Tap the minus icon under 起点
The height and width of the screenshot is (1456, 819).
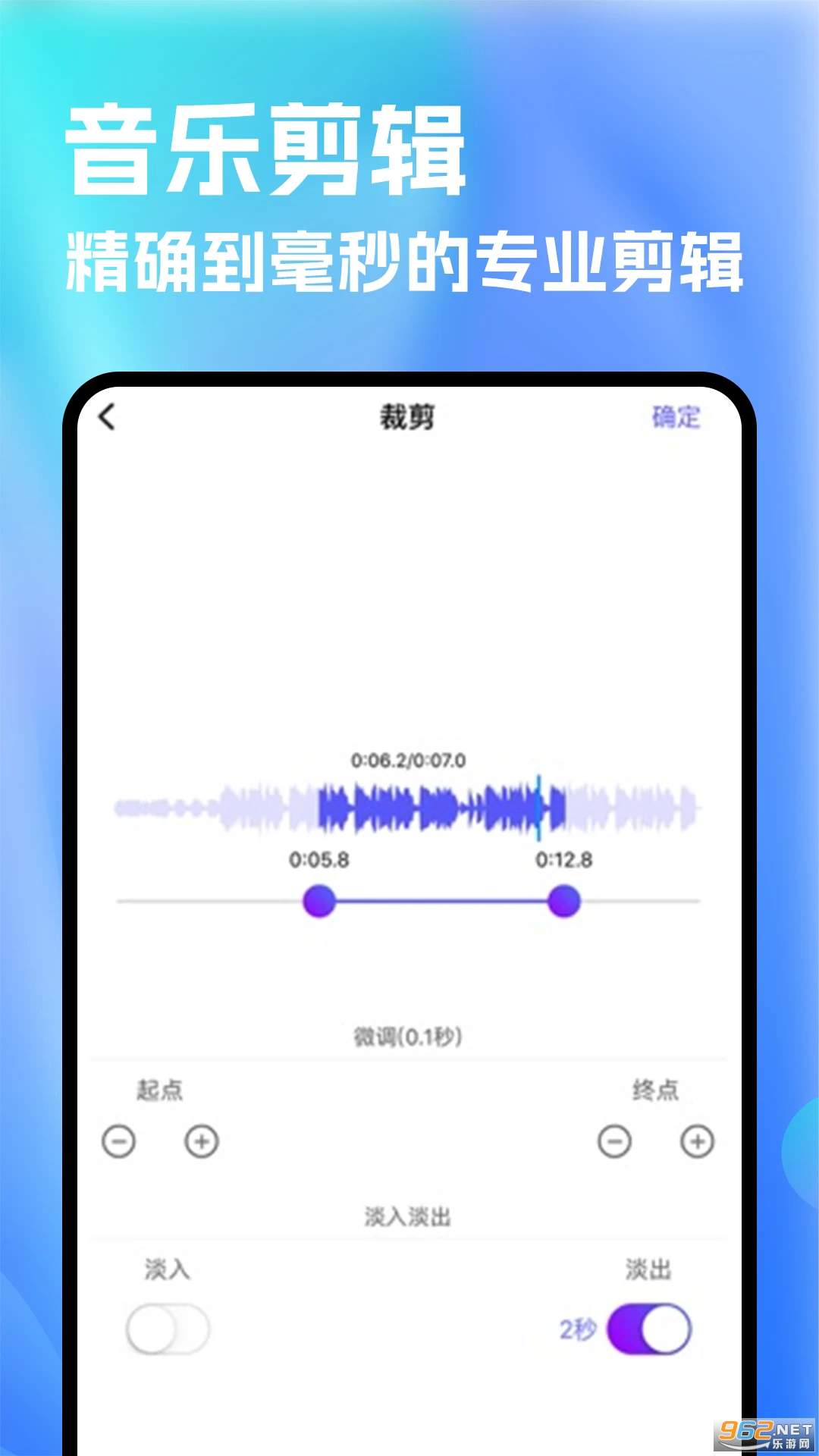tap(120, 1141)
